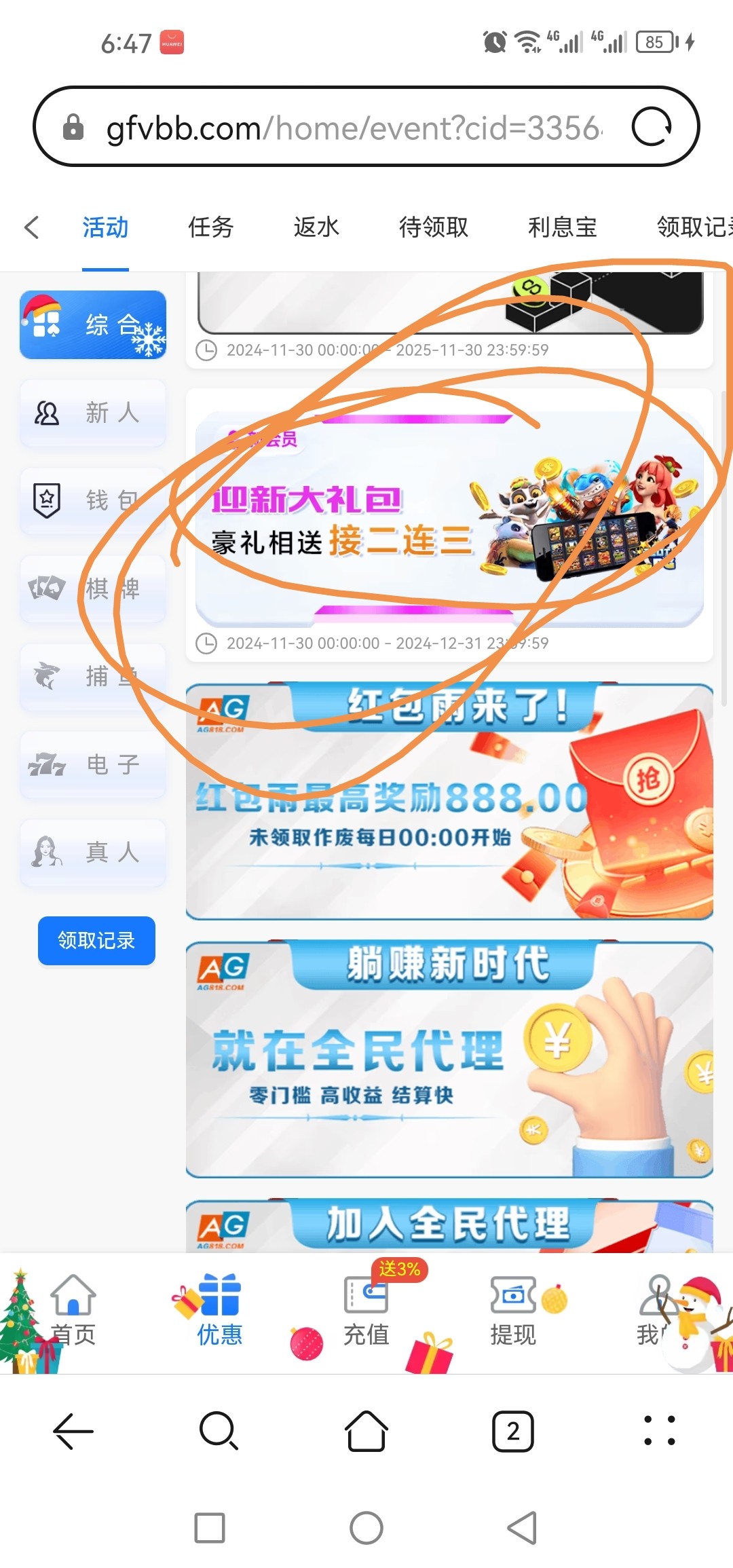Tap the gfvbb.com address bar
This screenshot has height=1568, width=733.
point(353,128)
